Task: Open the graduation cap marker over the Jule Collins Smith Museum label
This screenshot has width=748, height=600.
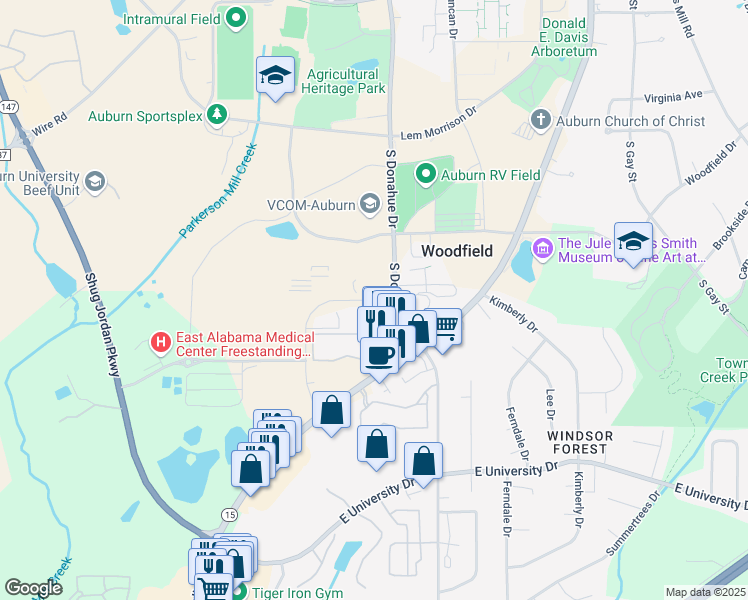Action: (633, 244)
